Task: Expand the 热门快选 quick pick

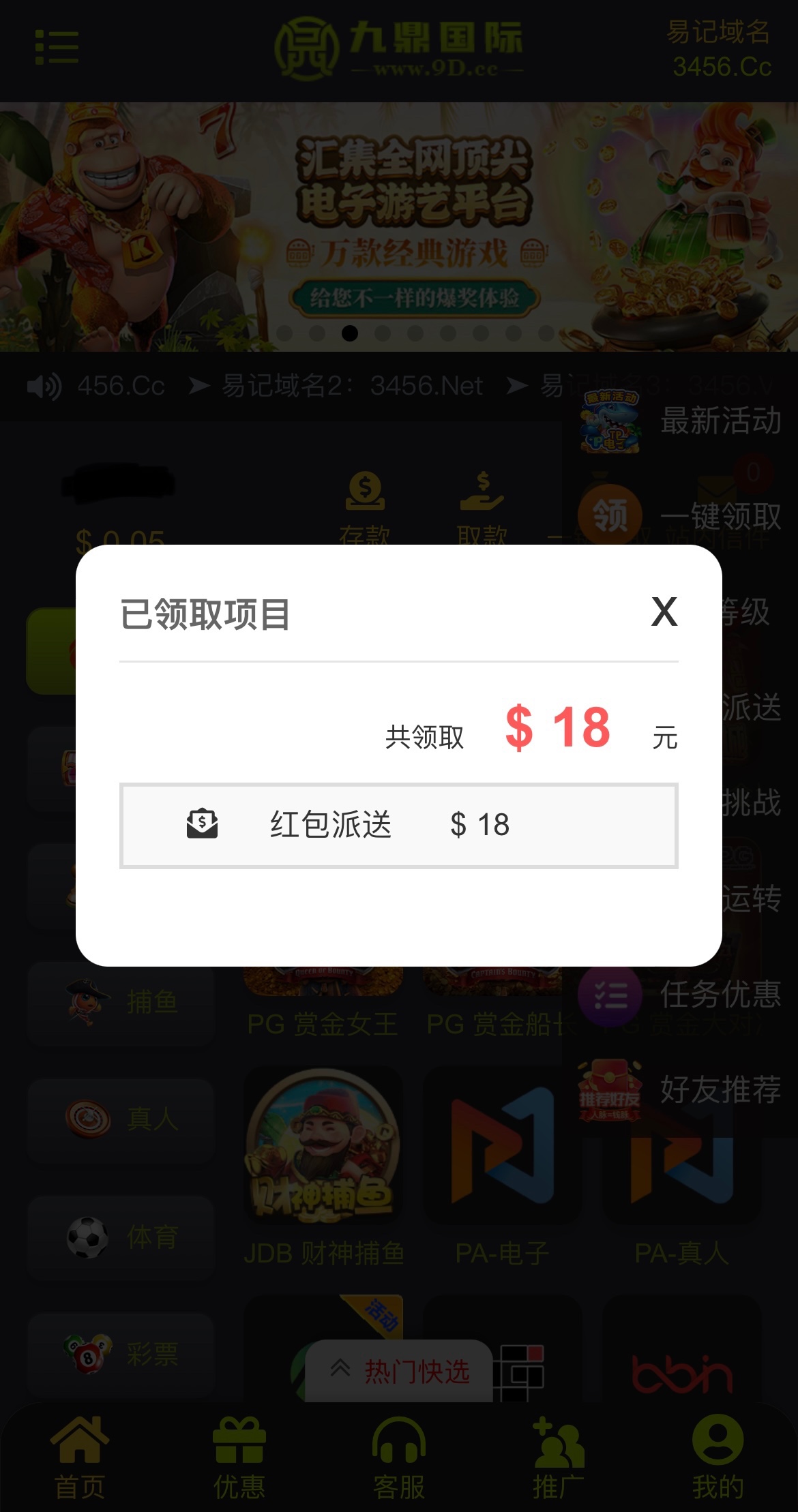Action: click(400, 1370)
